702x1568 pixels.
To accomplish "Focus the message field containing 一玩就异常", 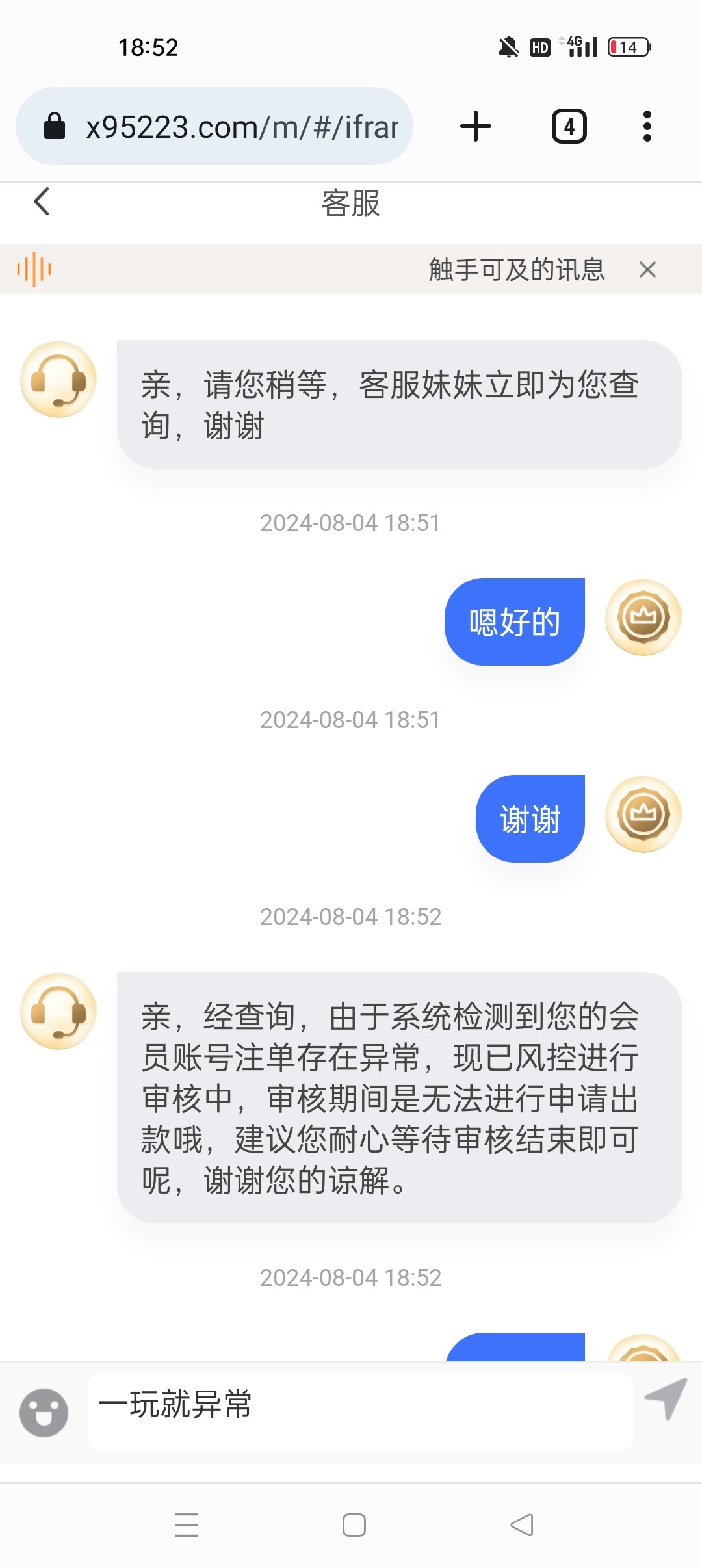I will (x=360, y=1411).
